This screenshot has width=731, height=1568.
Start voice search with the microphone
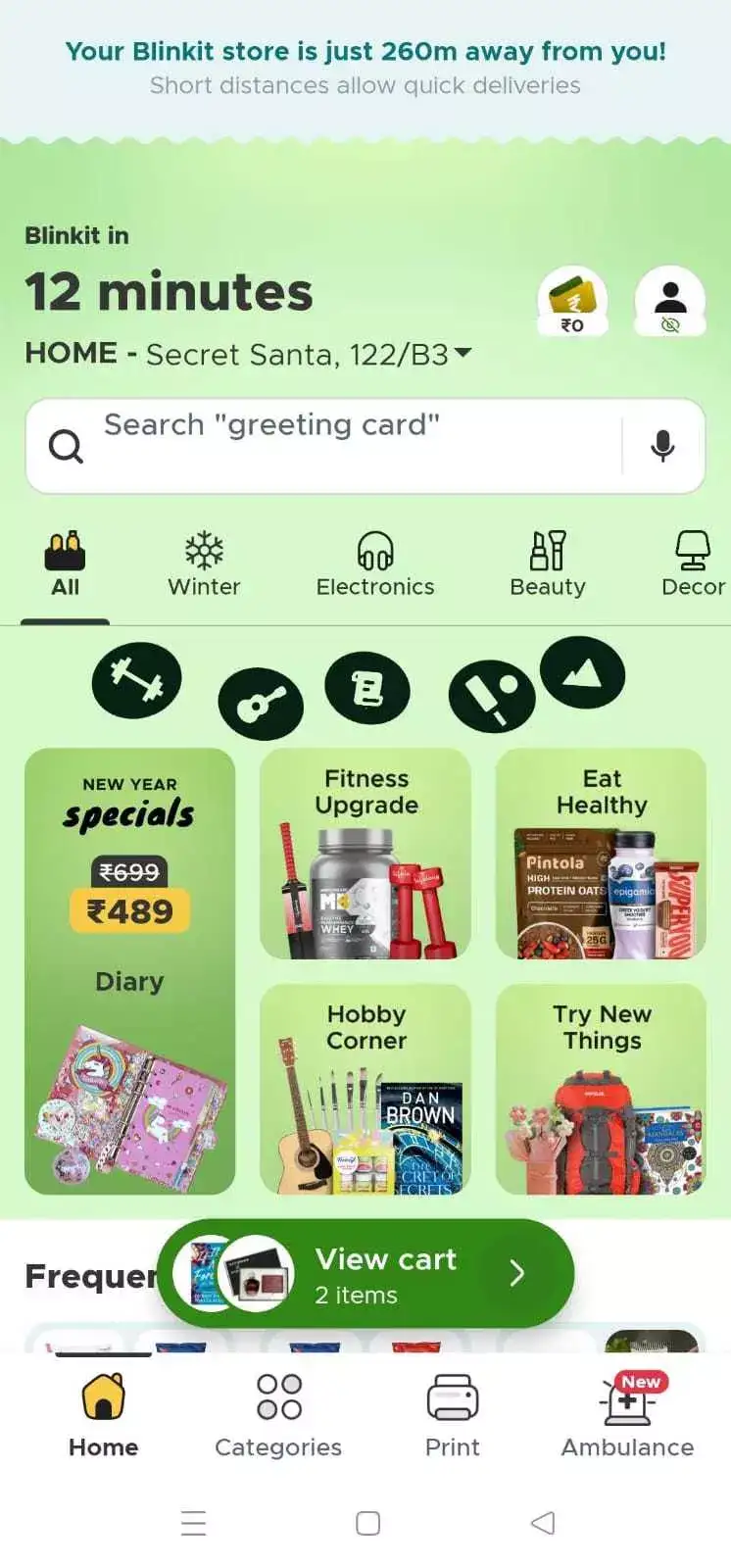coord(663,445)
